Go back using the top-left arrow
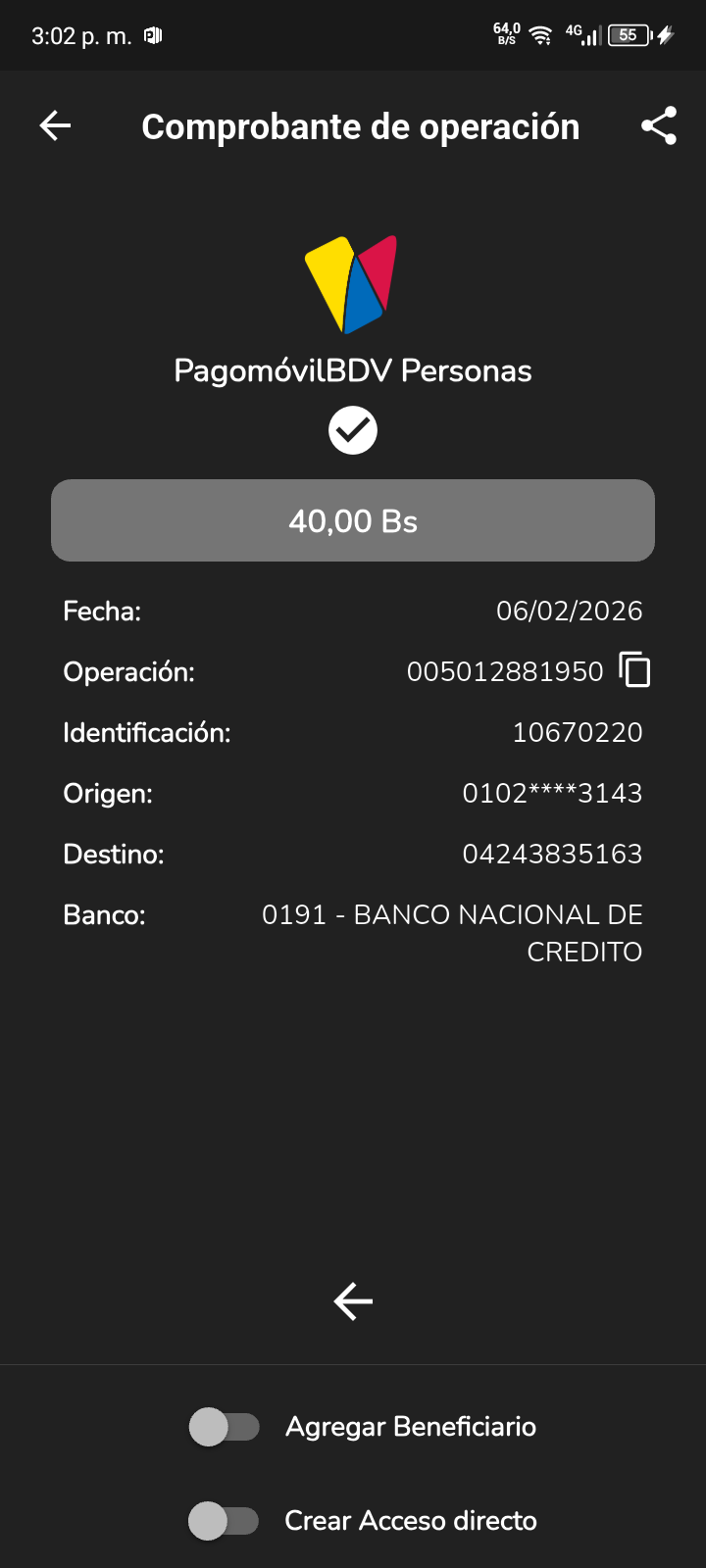The width and height of the screenshot is (706, 1568). 55,125
